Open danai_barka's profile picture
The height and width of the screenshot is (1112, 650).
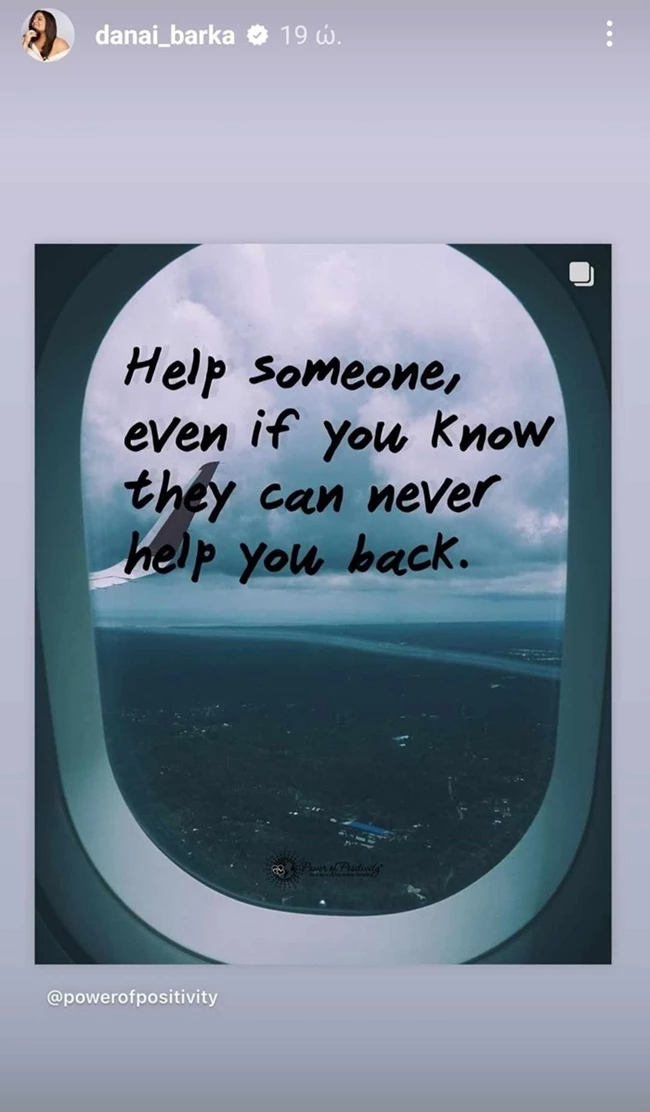coord(47,36)
